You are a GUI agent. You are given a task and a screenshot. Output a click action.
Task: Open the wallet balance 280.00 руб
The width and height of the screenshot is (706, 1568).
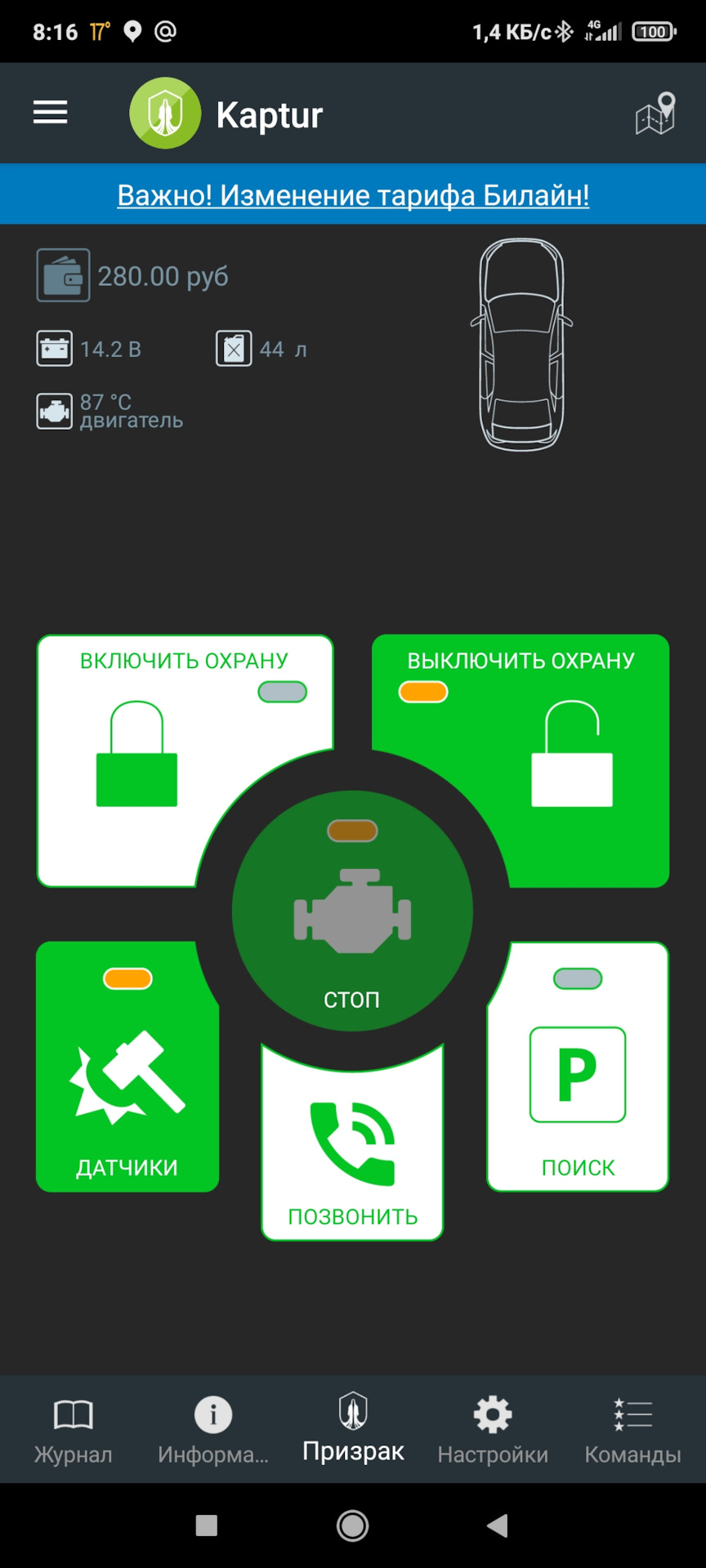point(133,276)
